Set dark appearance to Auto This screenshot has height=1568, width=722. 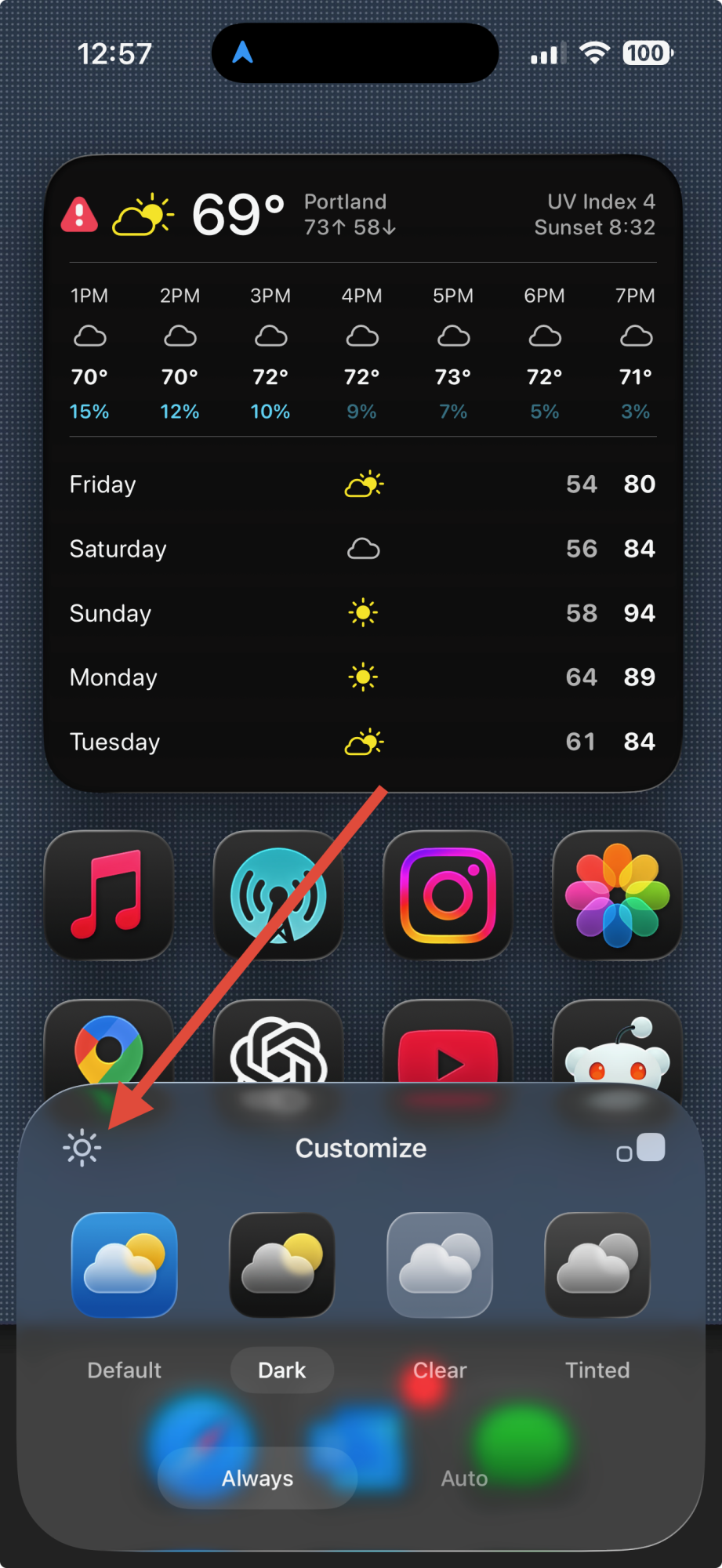pyautogui.click(x=464, y=1478)
